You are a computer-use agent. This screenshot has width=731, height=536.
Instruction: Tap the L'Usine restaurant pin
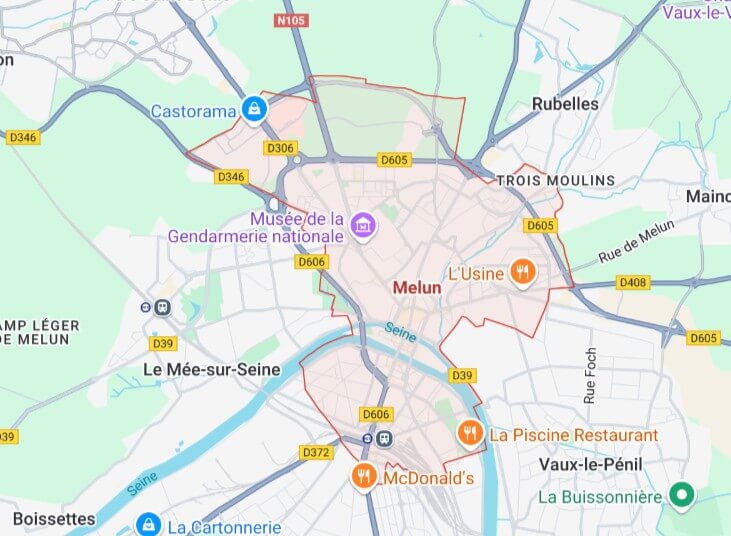[522, 271]
